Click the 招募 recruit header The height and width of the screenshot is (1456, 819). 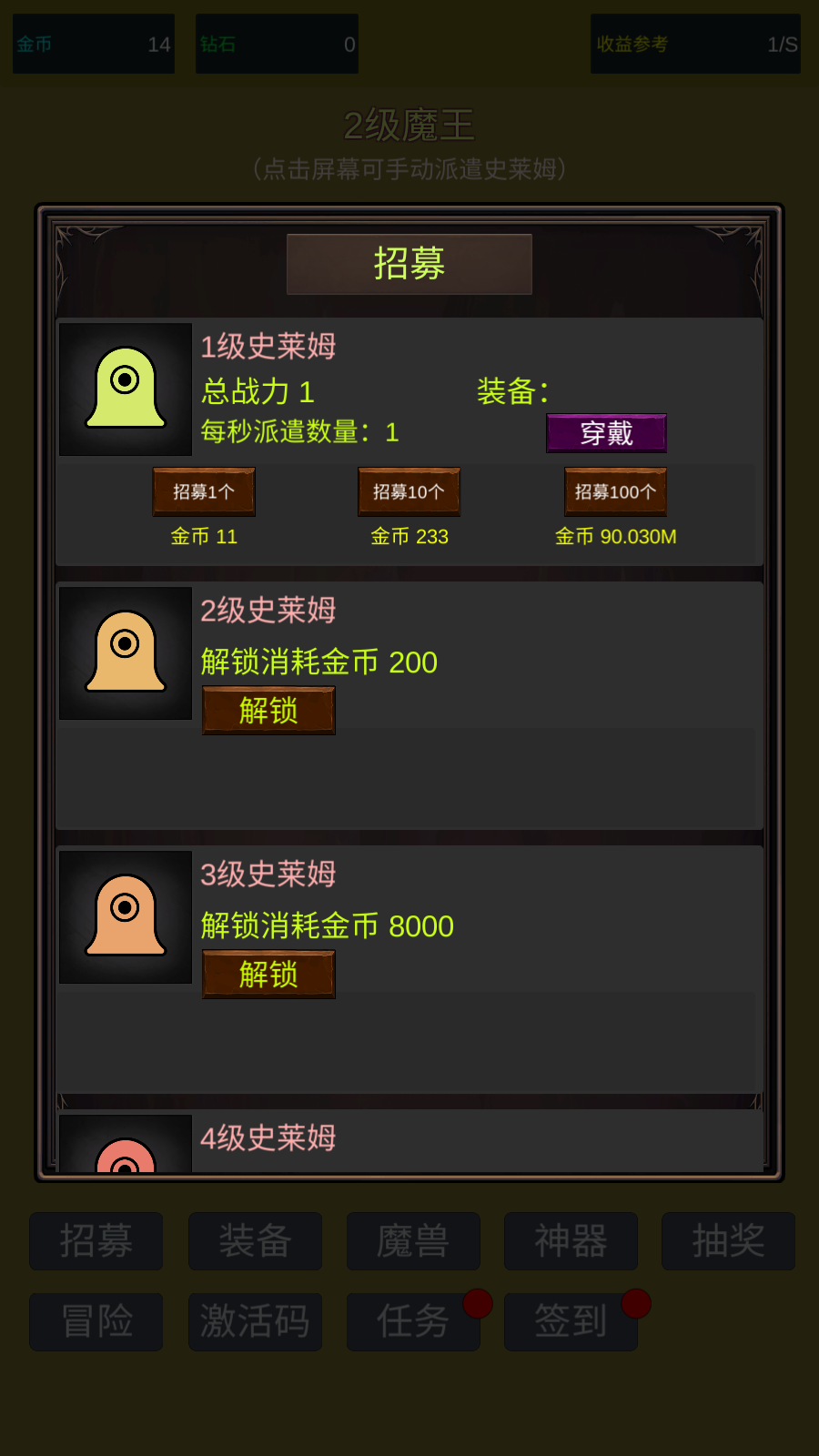click(x=409, y=264)
